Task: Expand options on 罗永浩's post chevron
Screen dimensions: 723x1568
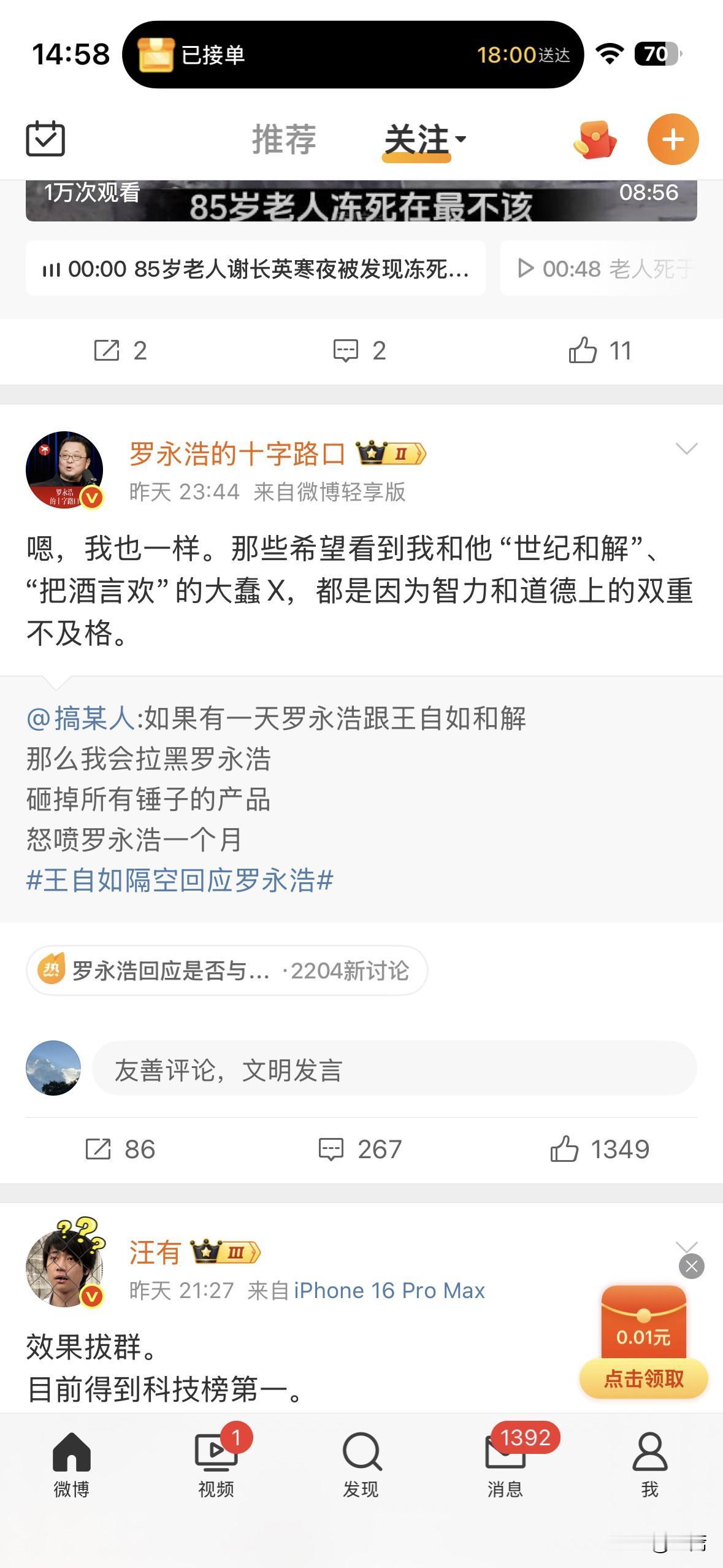Action: tap(687, 450)
